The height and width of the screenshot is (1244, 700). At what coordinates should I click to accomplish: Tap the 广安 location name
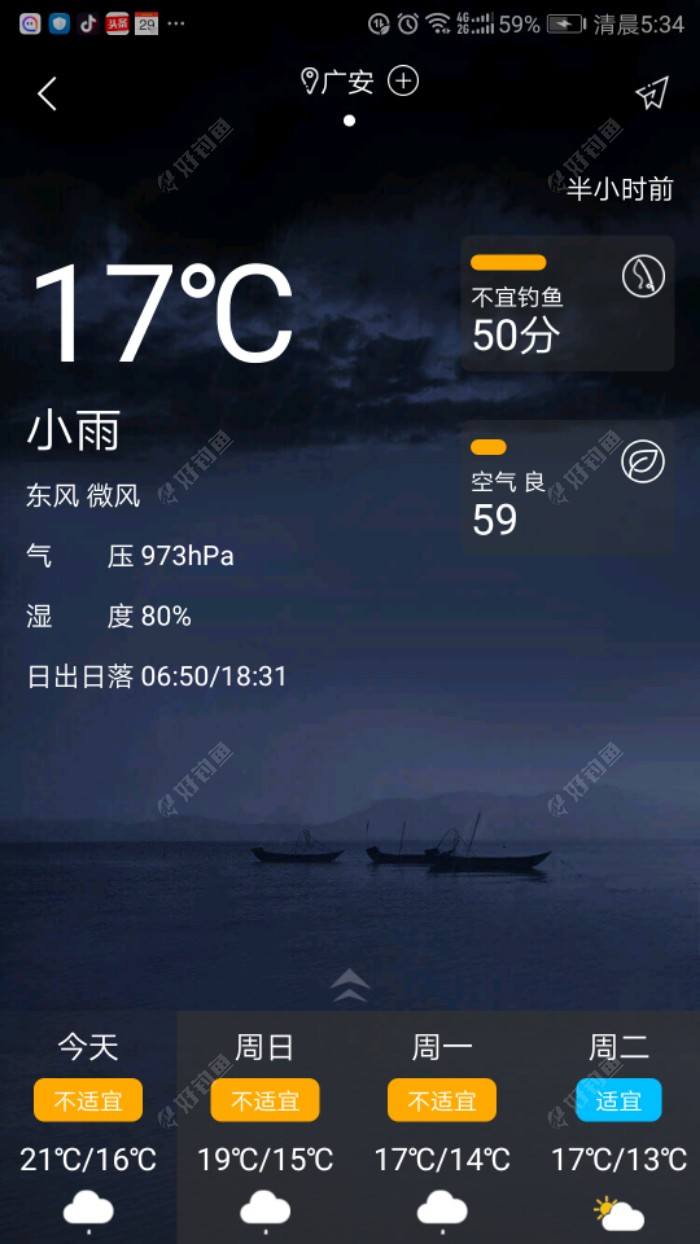coord(346,82)
